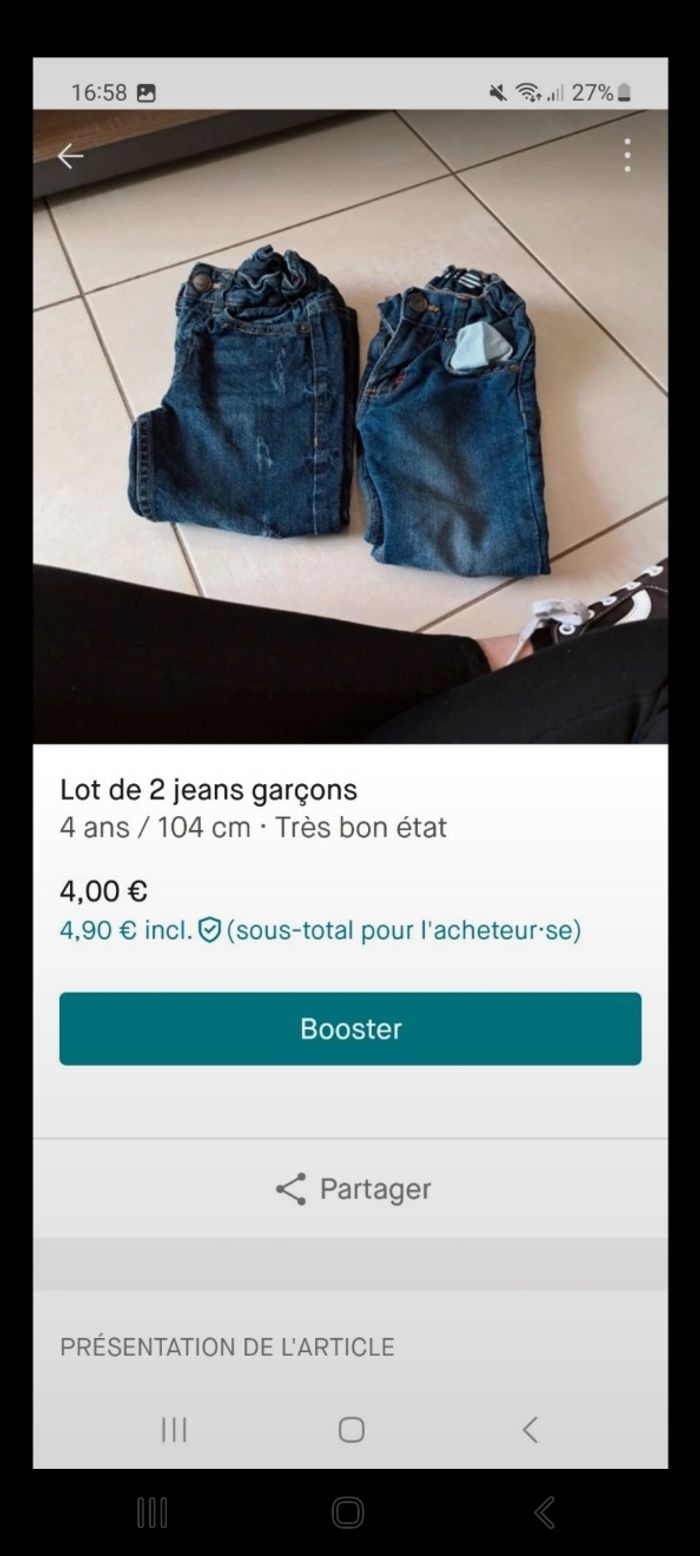Screen dimensions: 700x1556
Task: View the 4,90 € buyer subtotal details
Action: [x=320, y=931]
